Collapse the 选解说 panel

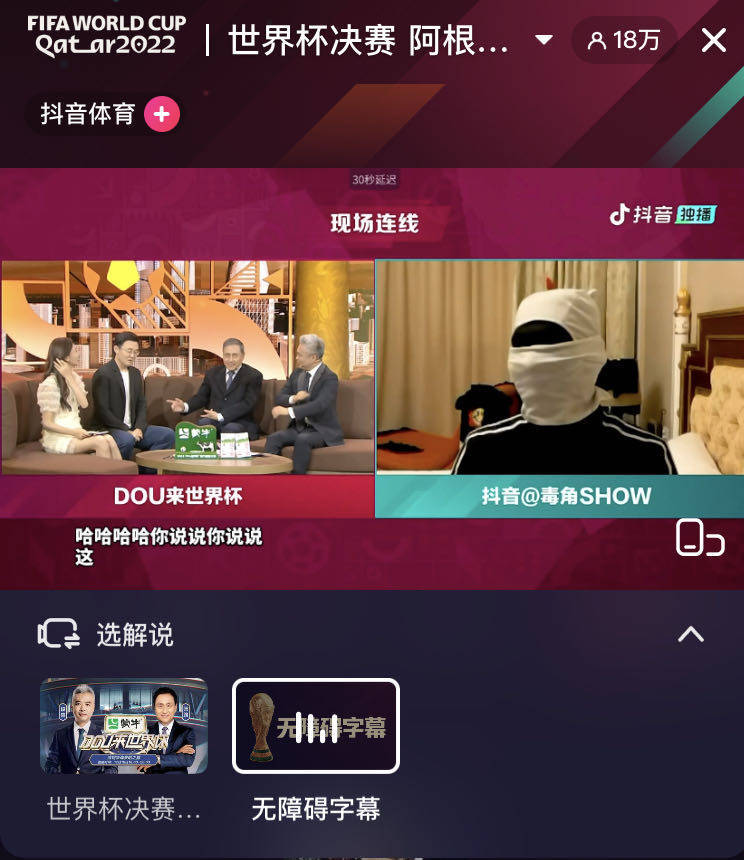pos(691,634)
